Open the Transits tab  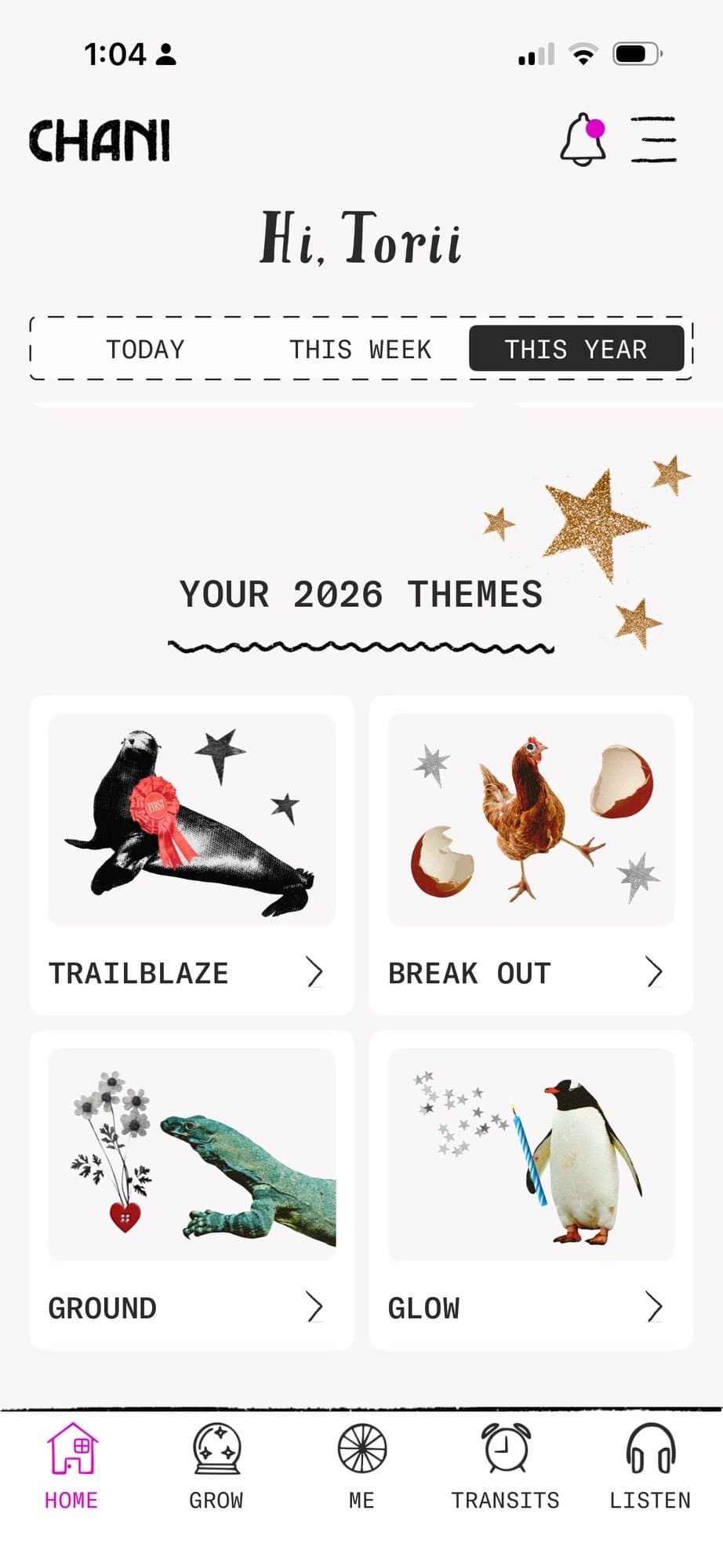[x=506, y=1466]
